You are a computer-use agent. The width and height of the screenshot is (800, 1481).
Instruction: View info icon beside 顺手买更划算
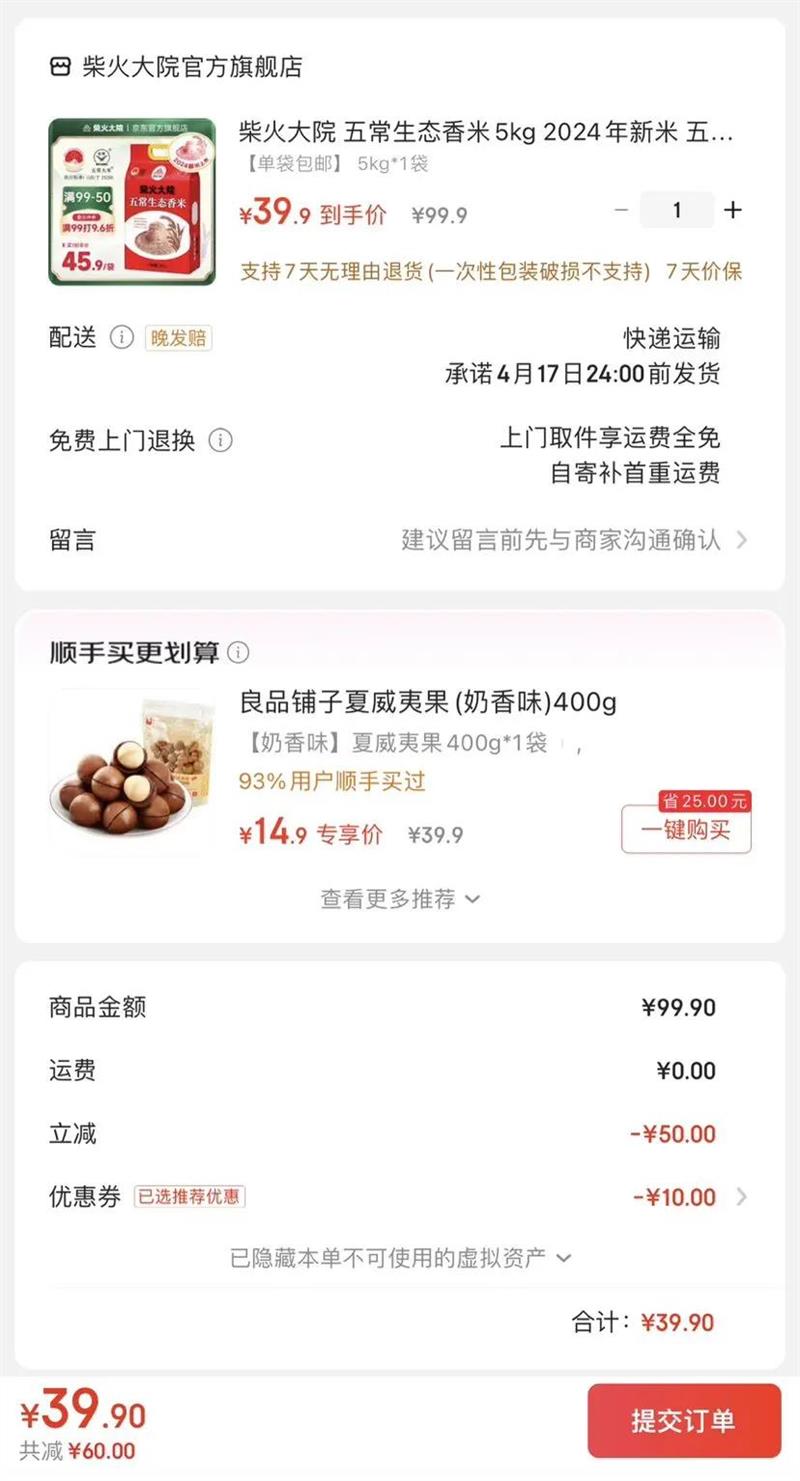click(238, 653)
